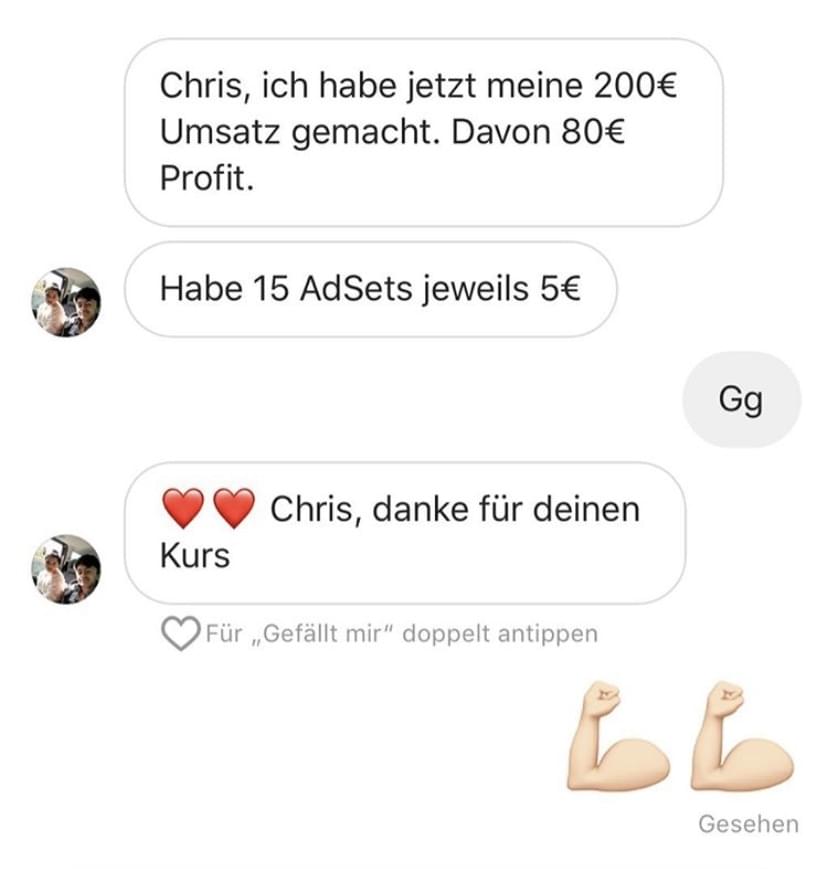Viewport: 828px width, 869px height.
Task: Open sender's avatar beside 'danke für deinen Kurs'
Action: point(66,568)
